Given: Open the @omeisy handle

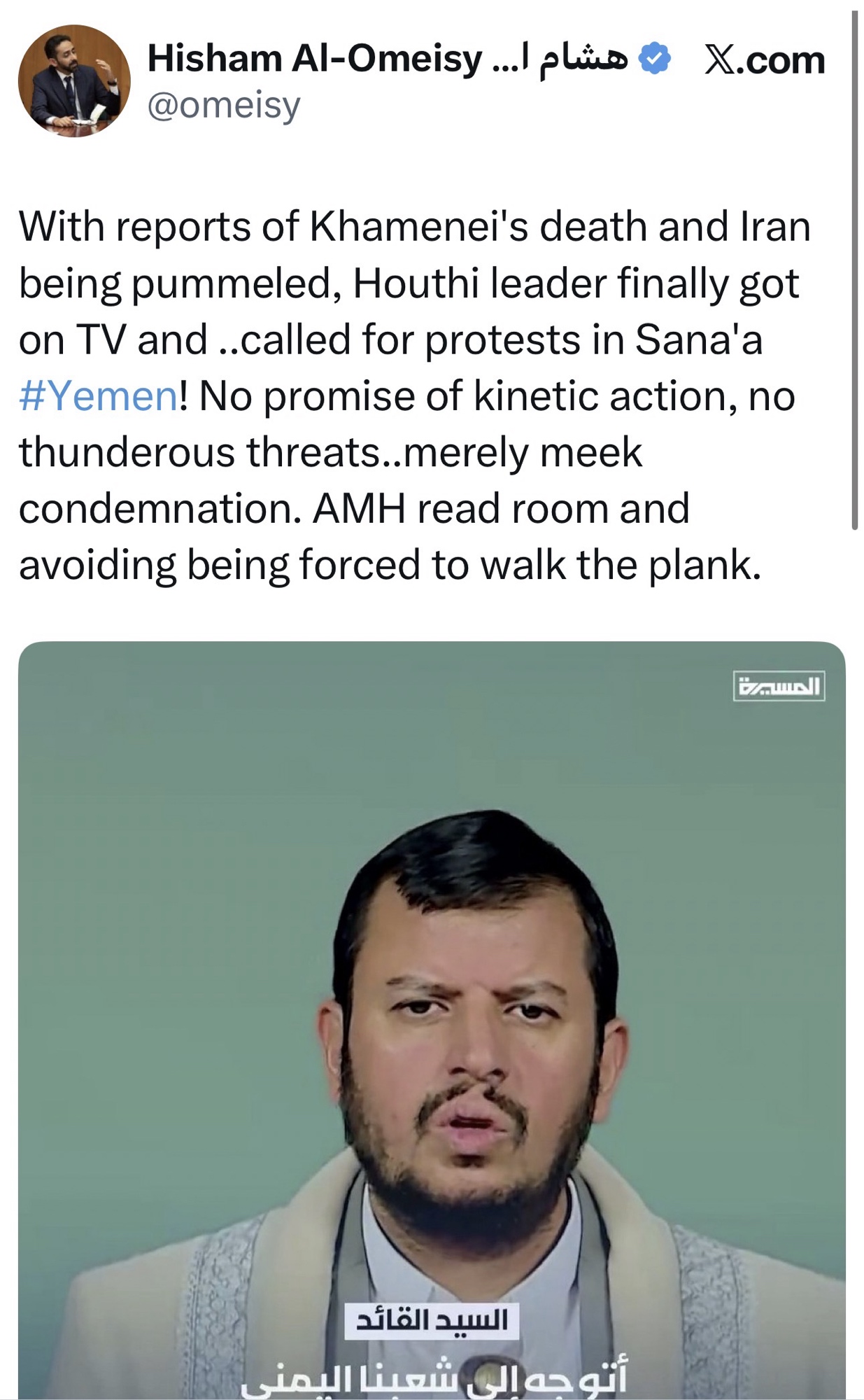Looking at the screenshot, I should [224, 106].
